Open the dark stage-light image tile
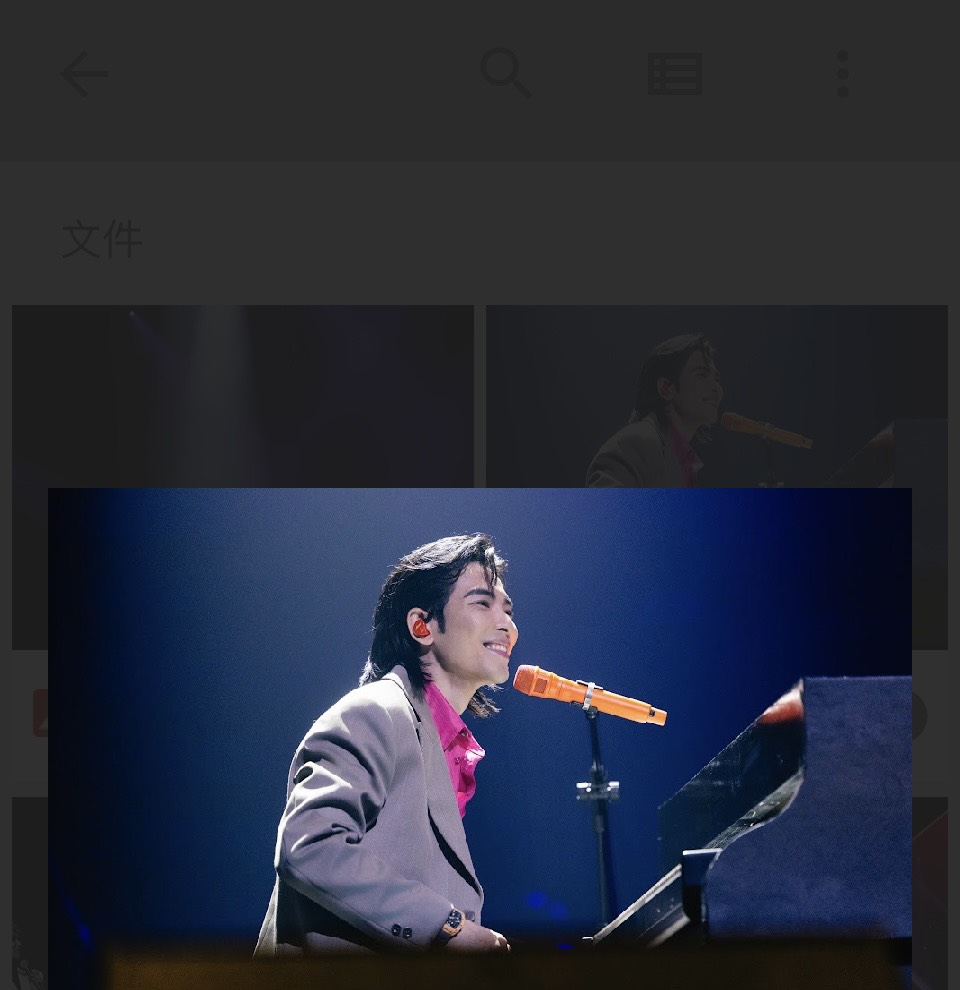The width and height of the screenshot is (960, 990). [x=242, y=396]
